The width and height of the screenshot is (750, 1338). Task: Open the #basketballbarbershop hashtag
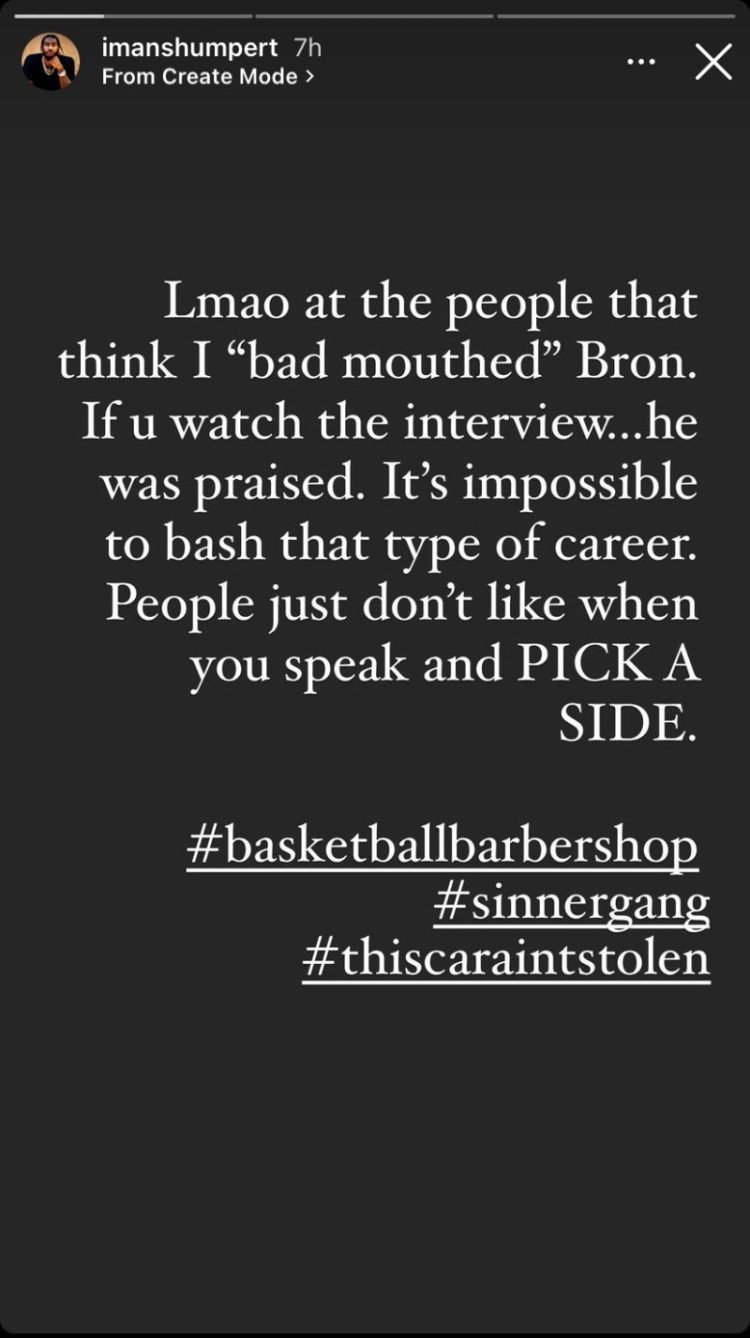click(x=442, y=847)
